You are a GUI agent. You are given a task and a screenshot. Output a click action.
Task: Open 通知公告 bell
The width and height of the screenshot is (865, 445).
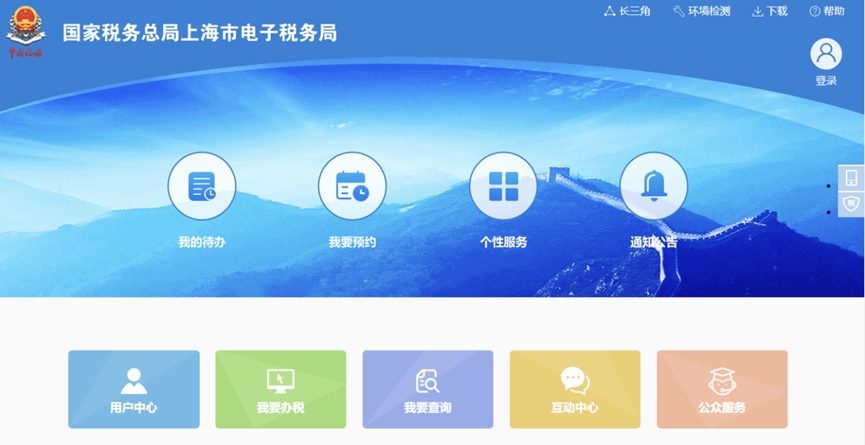click(x=654, y=186)
